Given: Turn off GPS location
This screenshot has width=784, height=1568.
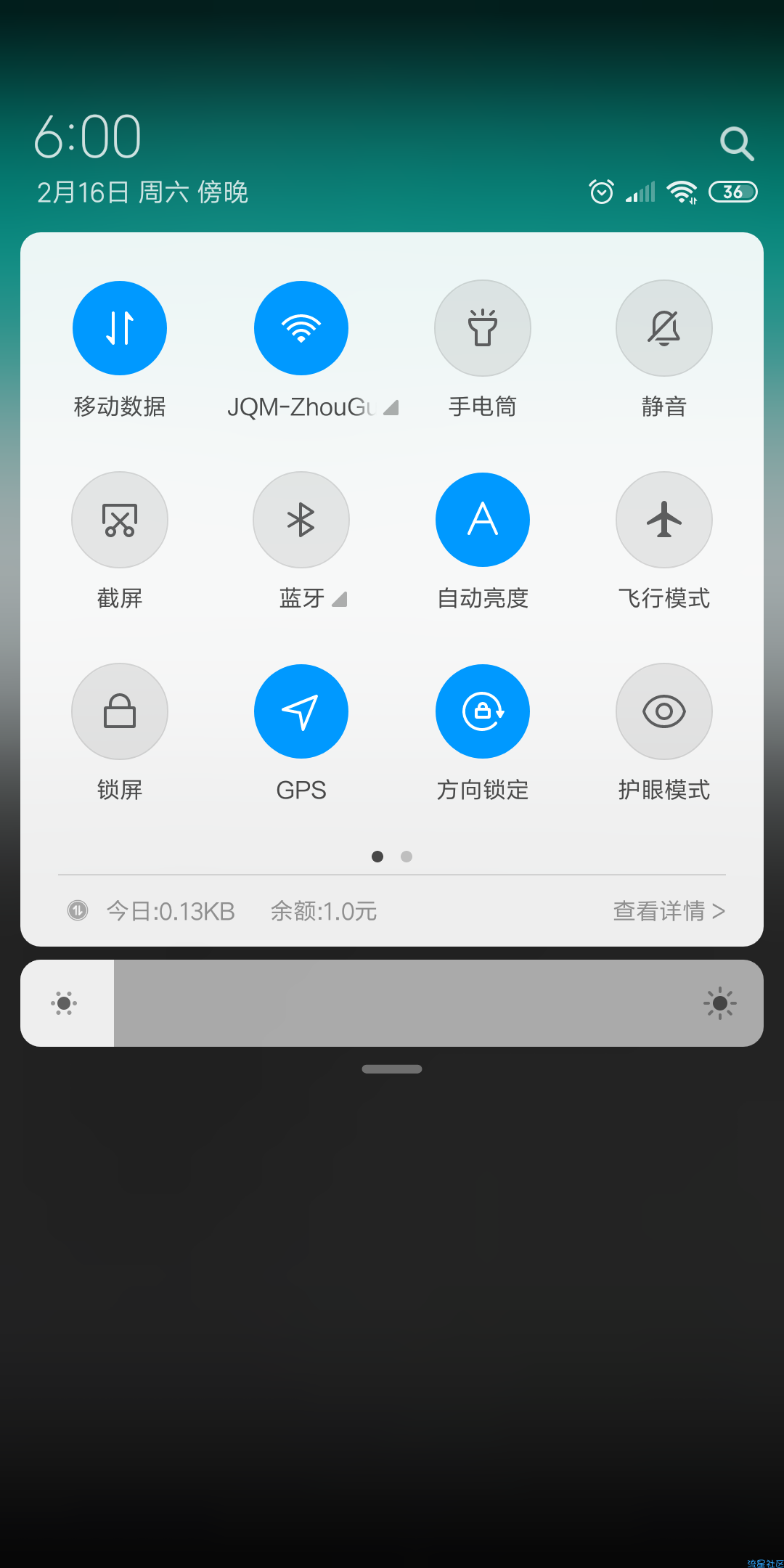Looking at the screenshot, I should pos(301,711).
